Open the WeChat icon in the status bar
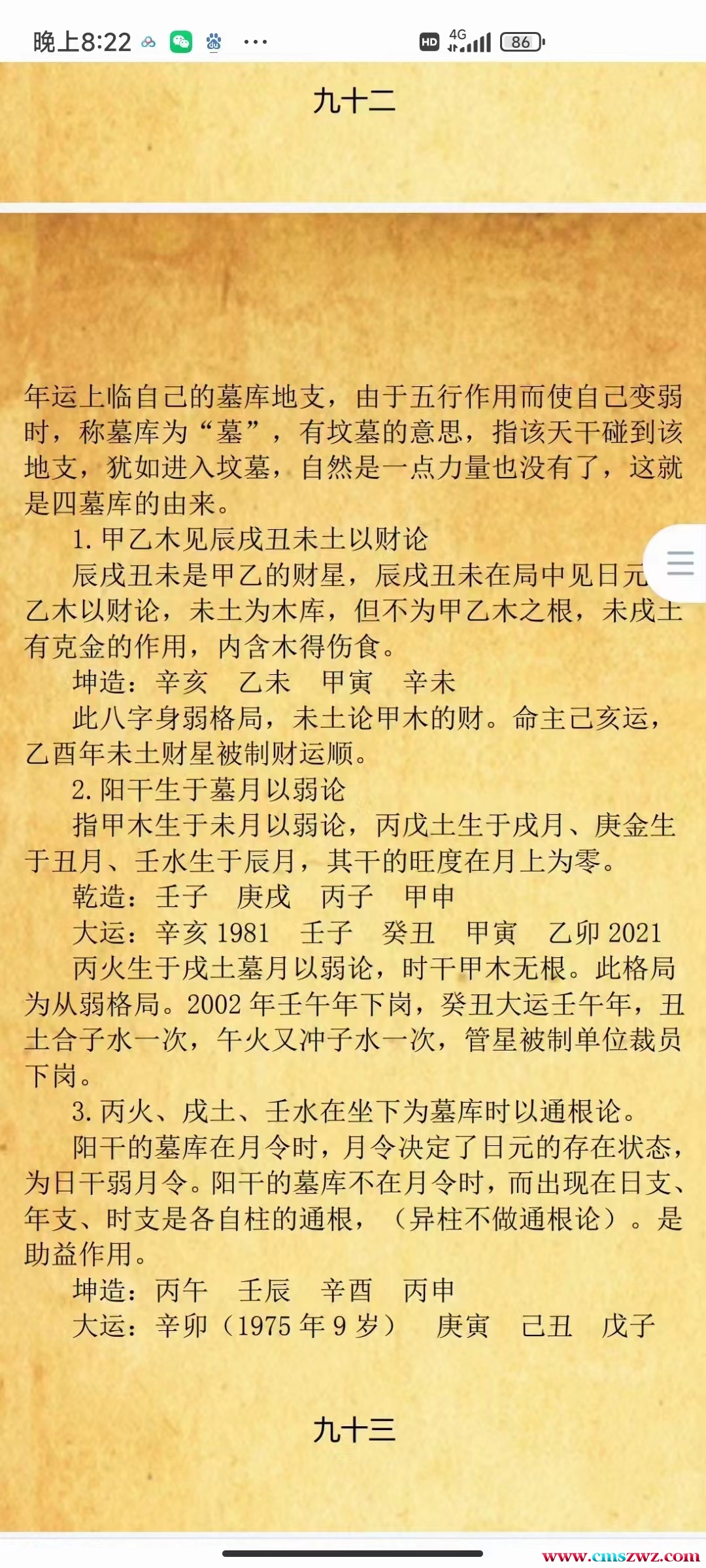This screenshot has height=1568, width=706. pos(182,41)
